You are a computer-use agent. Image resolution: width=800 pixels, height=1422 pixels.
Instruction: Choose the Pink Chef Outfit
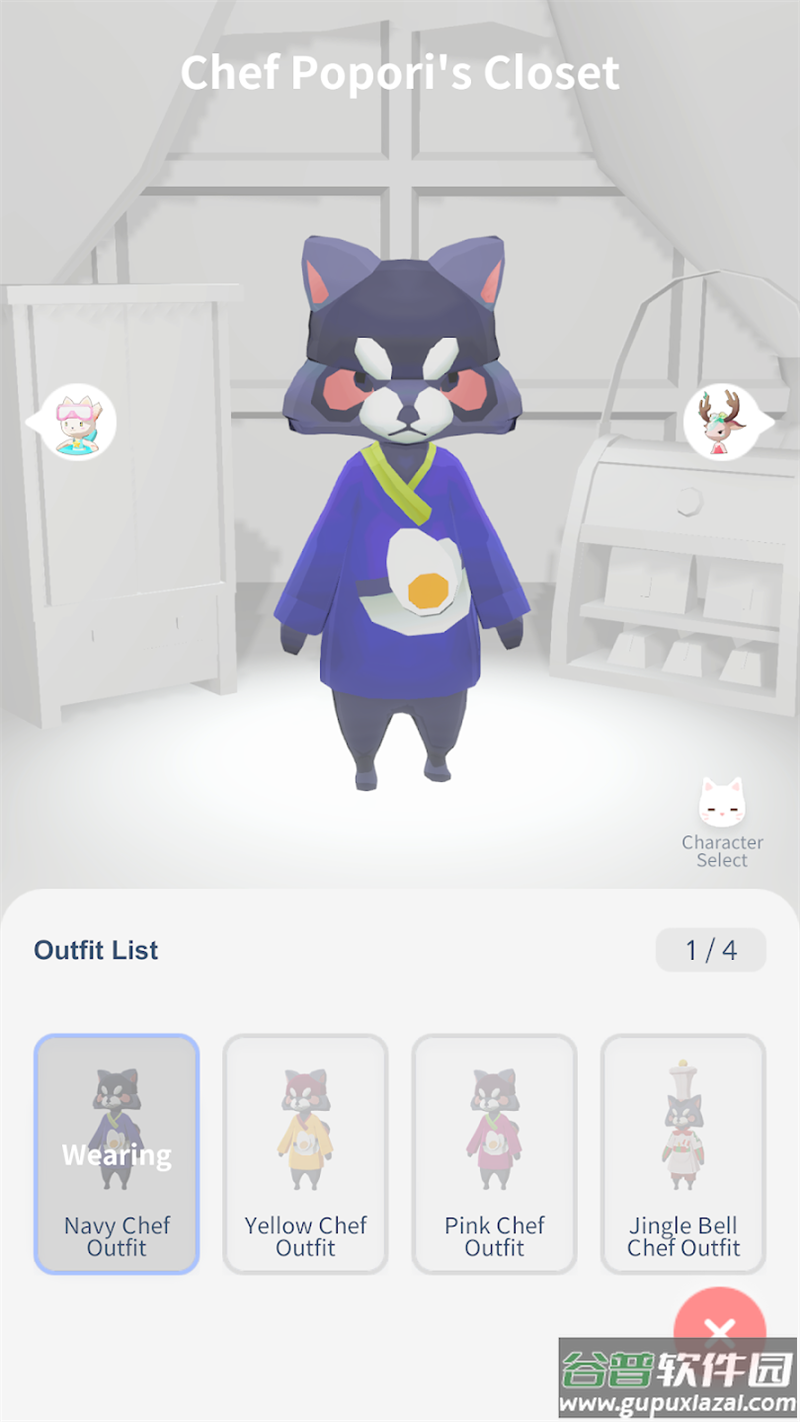tap(494, 1154)
